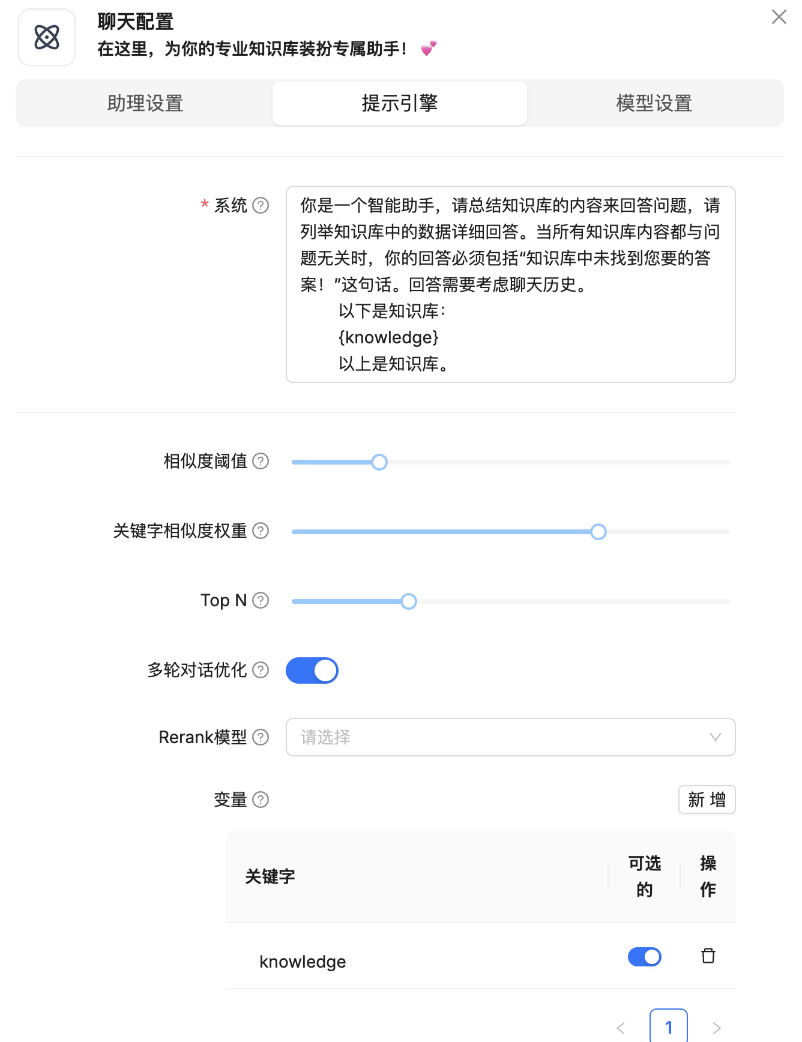Viewport: 802px width, 1042px height.
Task: Switch to the 助理设置 tab
Action: [145, 103]
